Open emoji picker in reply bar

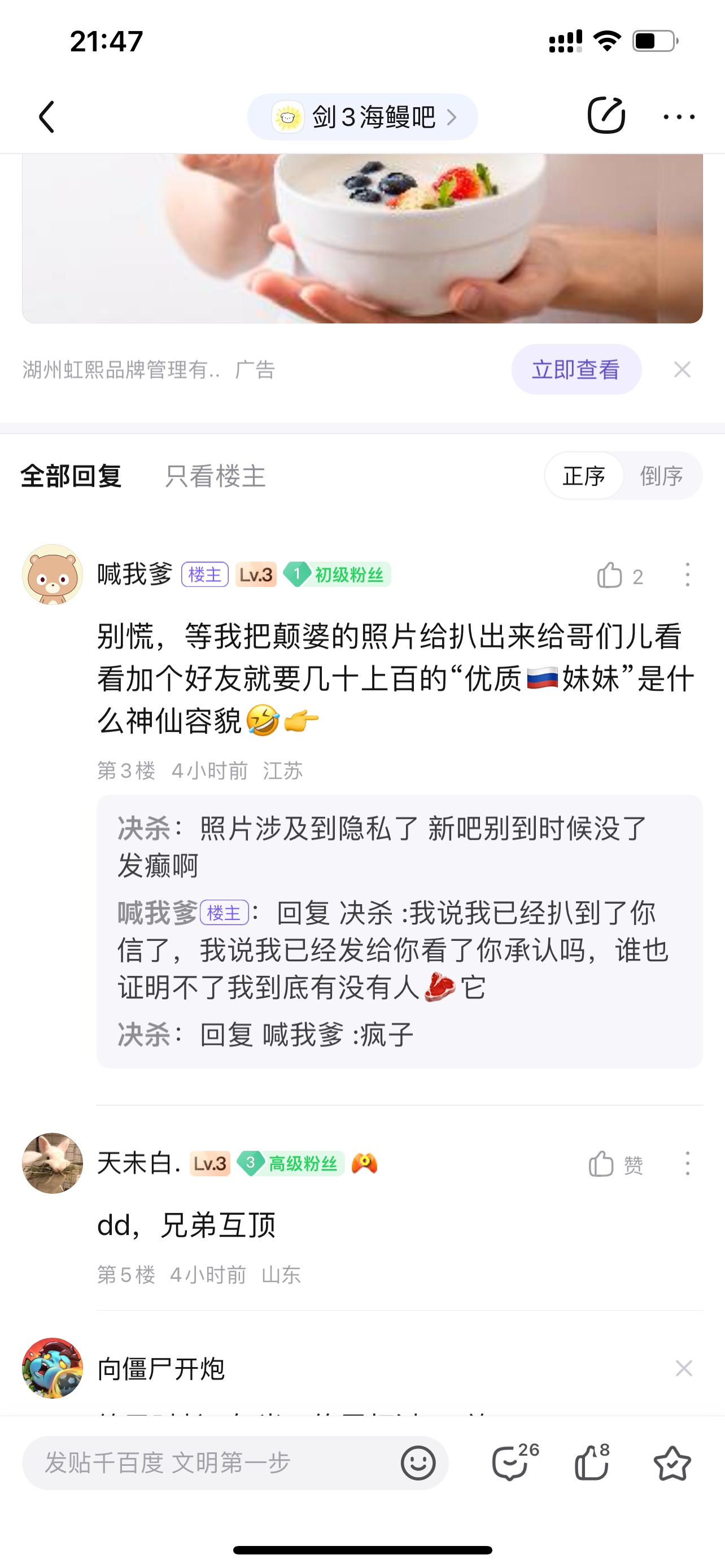pyautogui.click(x=418, y=1462)
